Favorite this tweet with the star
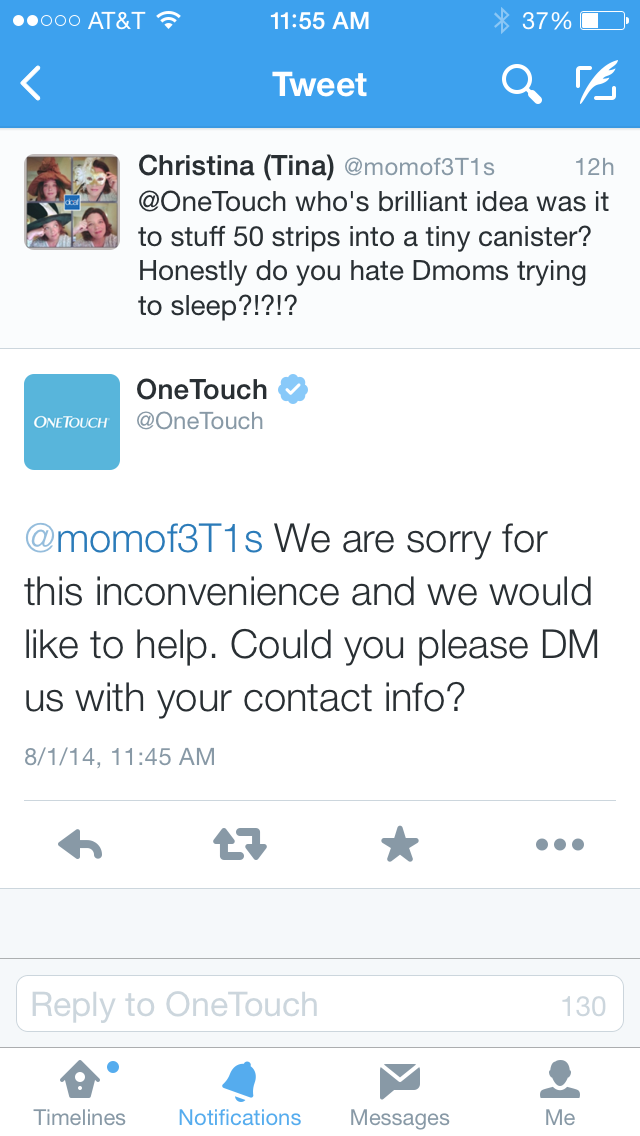 pyautogui.click(x=400, y=845)
